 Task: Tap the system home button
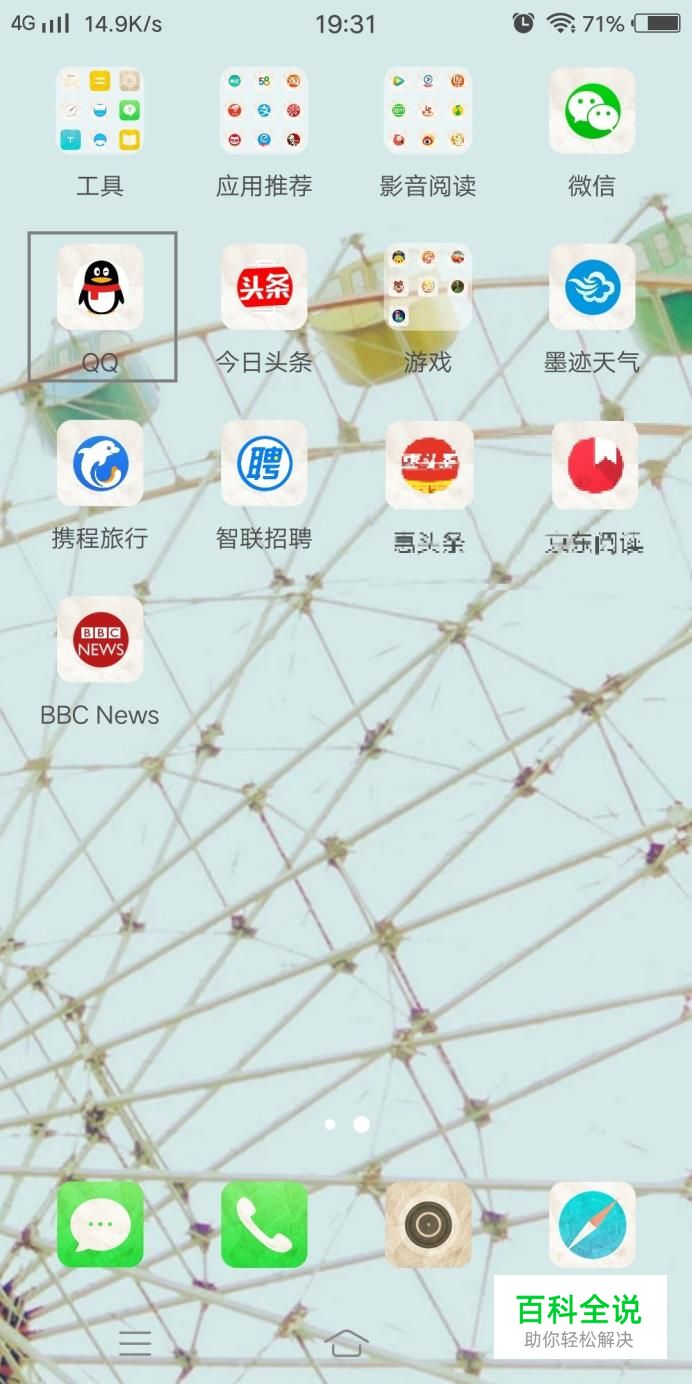pos(345,1343)
